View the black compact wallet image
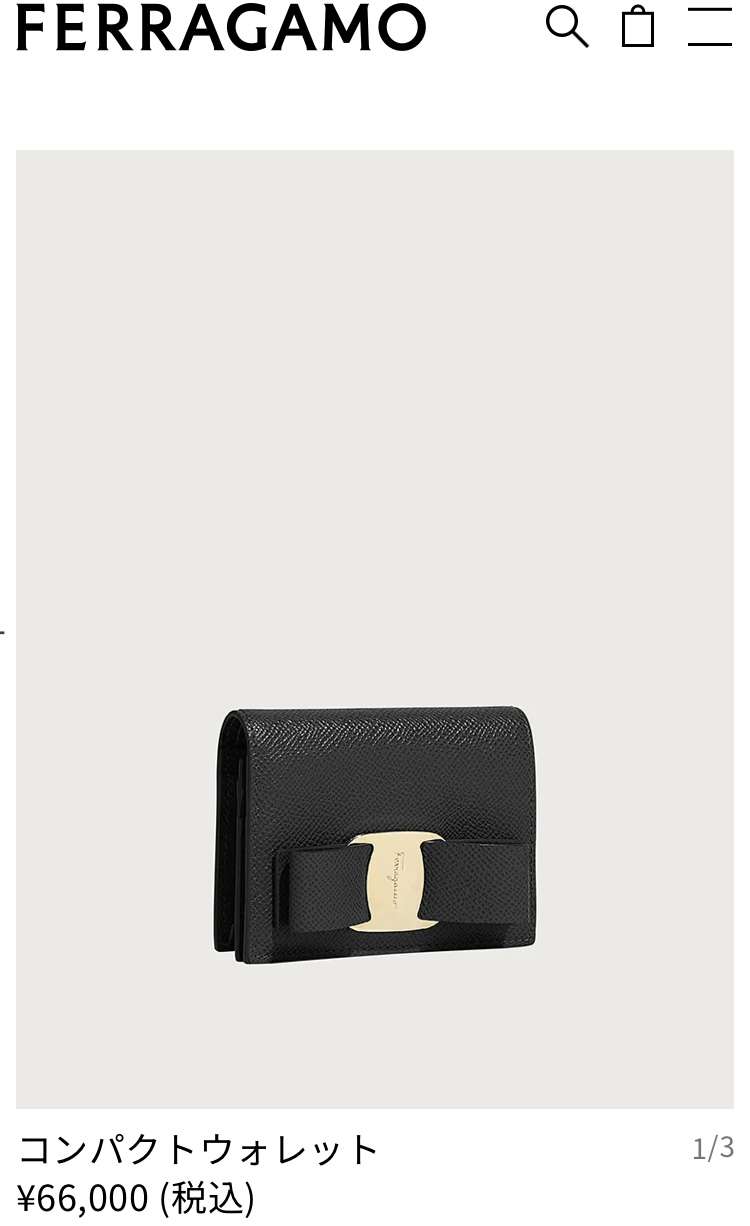 pyautogui.click(x=375, y=629)
